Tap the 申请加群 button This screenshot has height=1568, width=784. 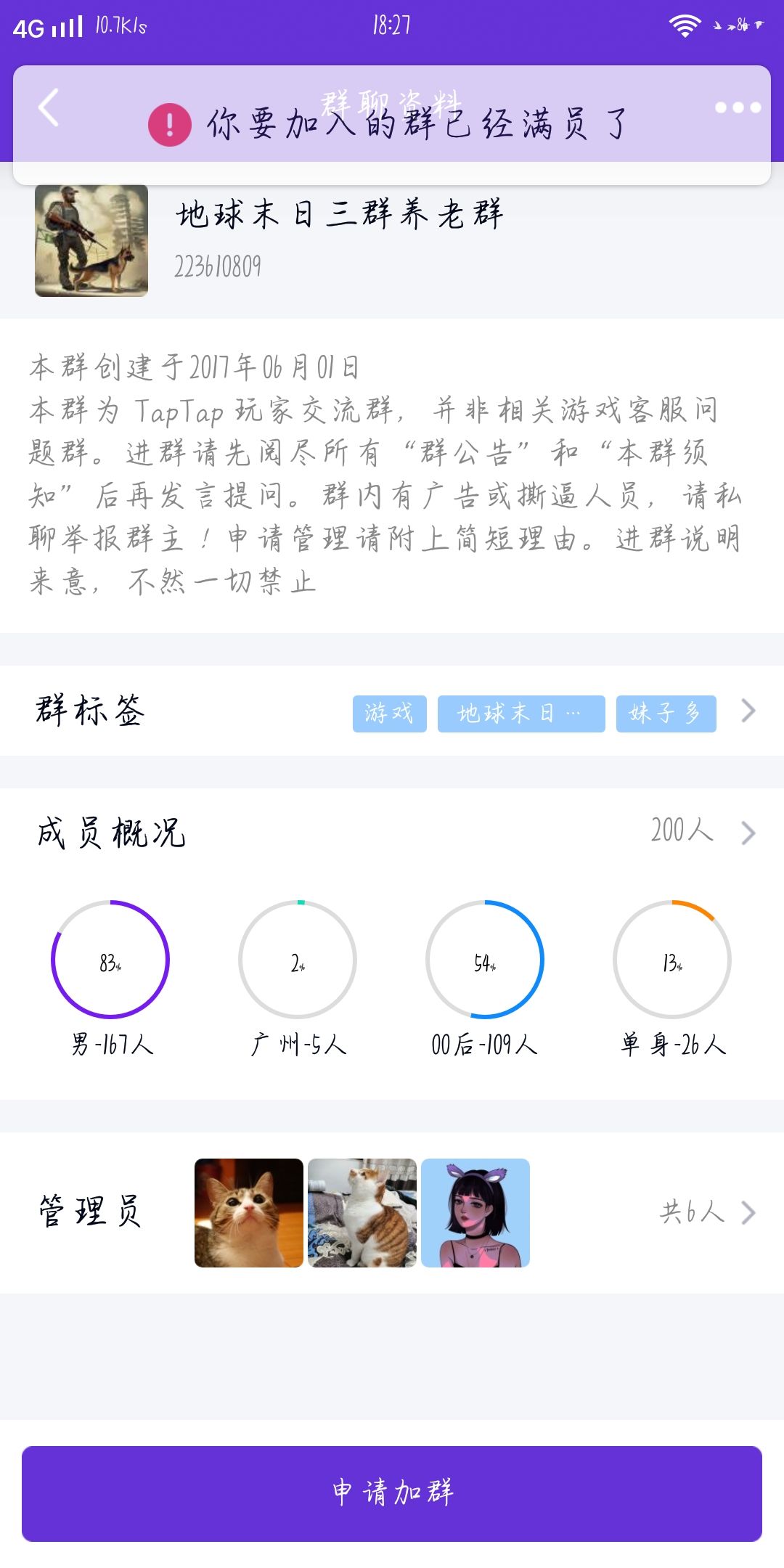click(392, 1494)
